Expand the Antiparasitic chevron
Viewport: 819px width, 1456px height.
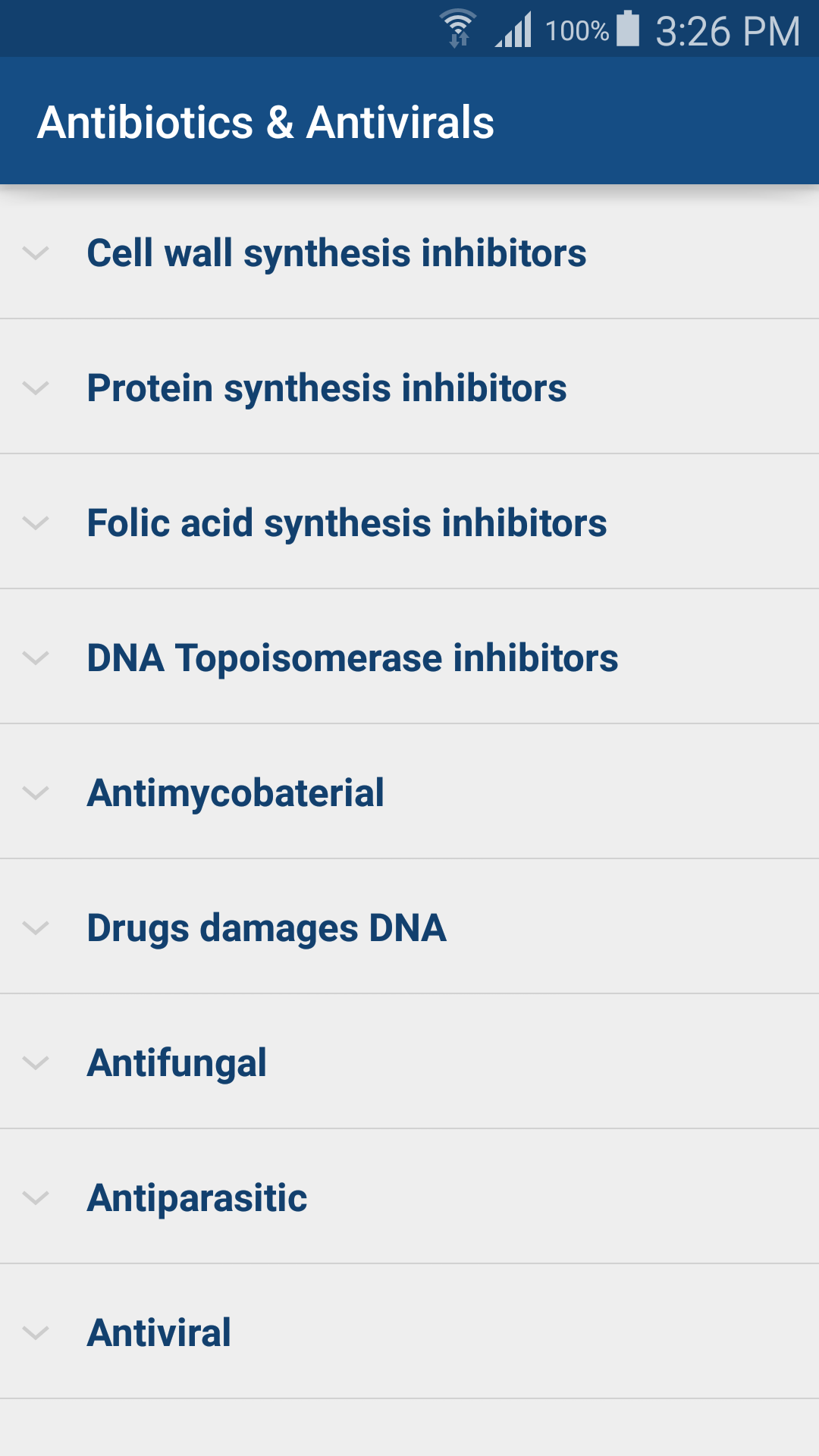pos(36,1198)
